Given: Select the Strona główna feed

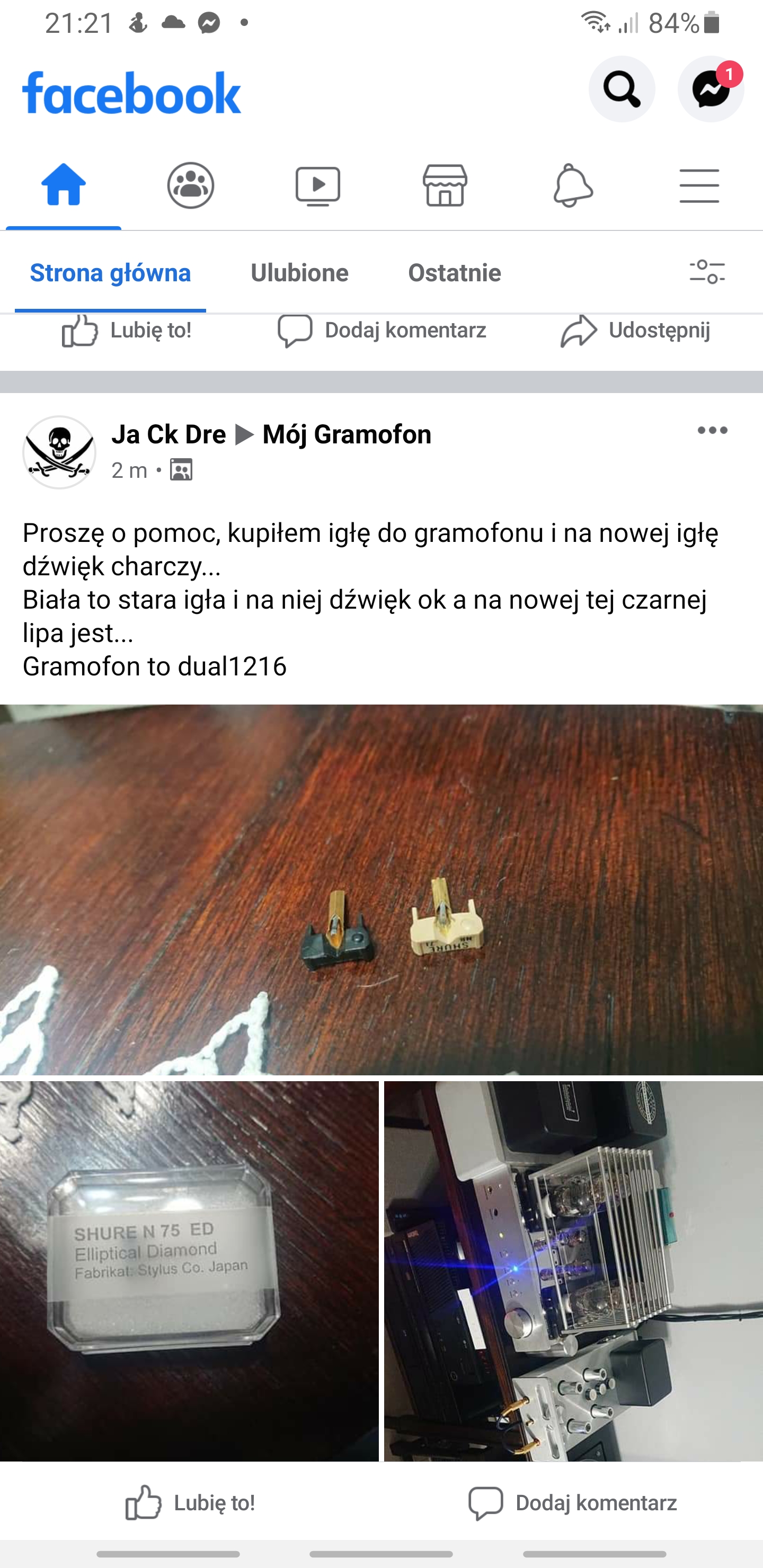Looking at the screenshot, I should (110, 273).
